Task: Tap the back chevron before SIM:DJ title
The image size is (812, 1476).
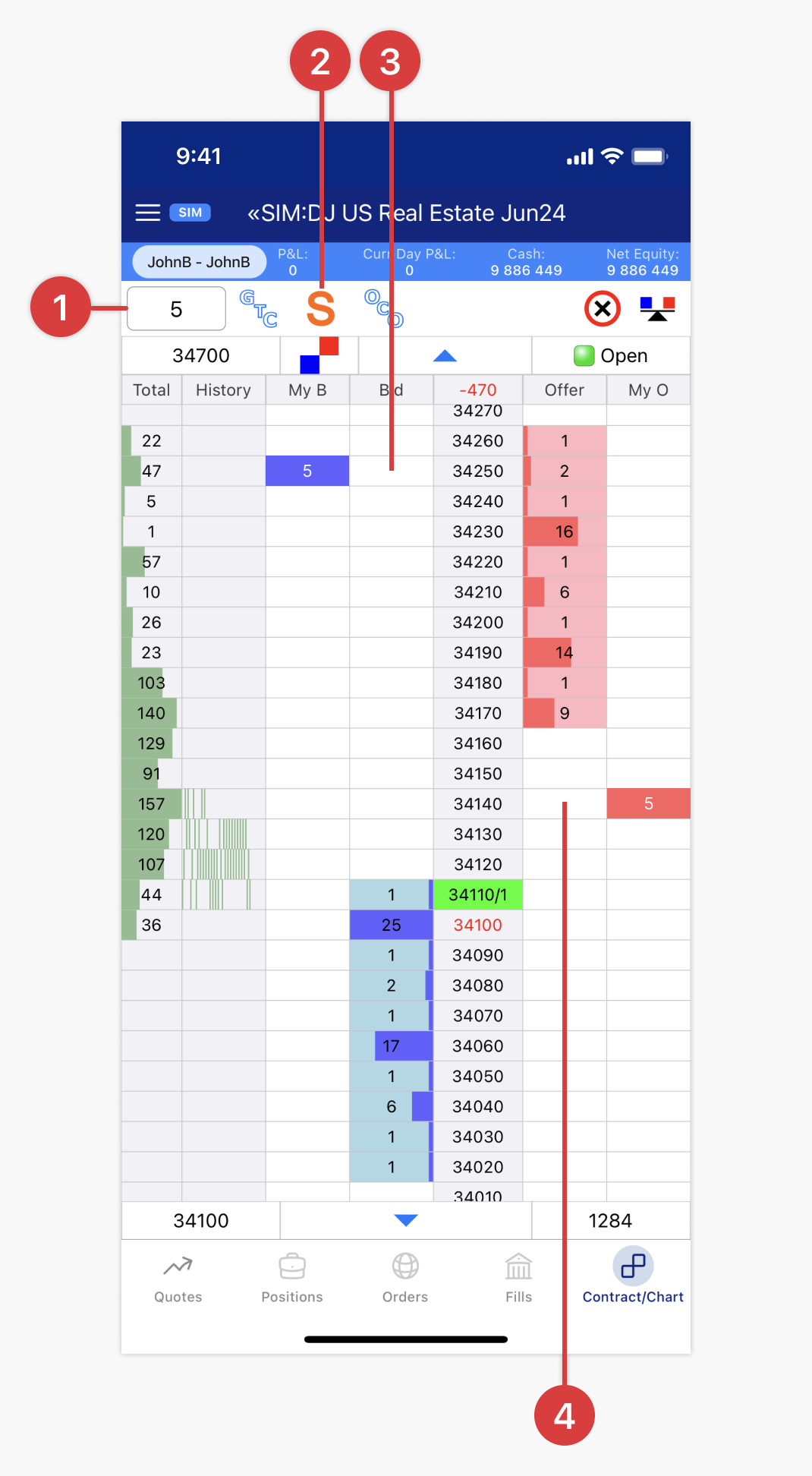Action: pos(257,213)
